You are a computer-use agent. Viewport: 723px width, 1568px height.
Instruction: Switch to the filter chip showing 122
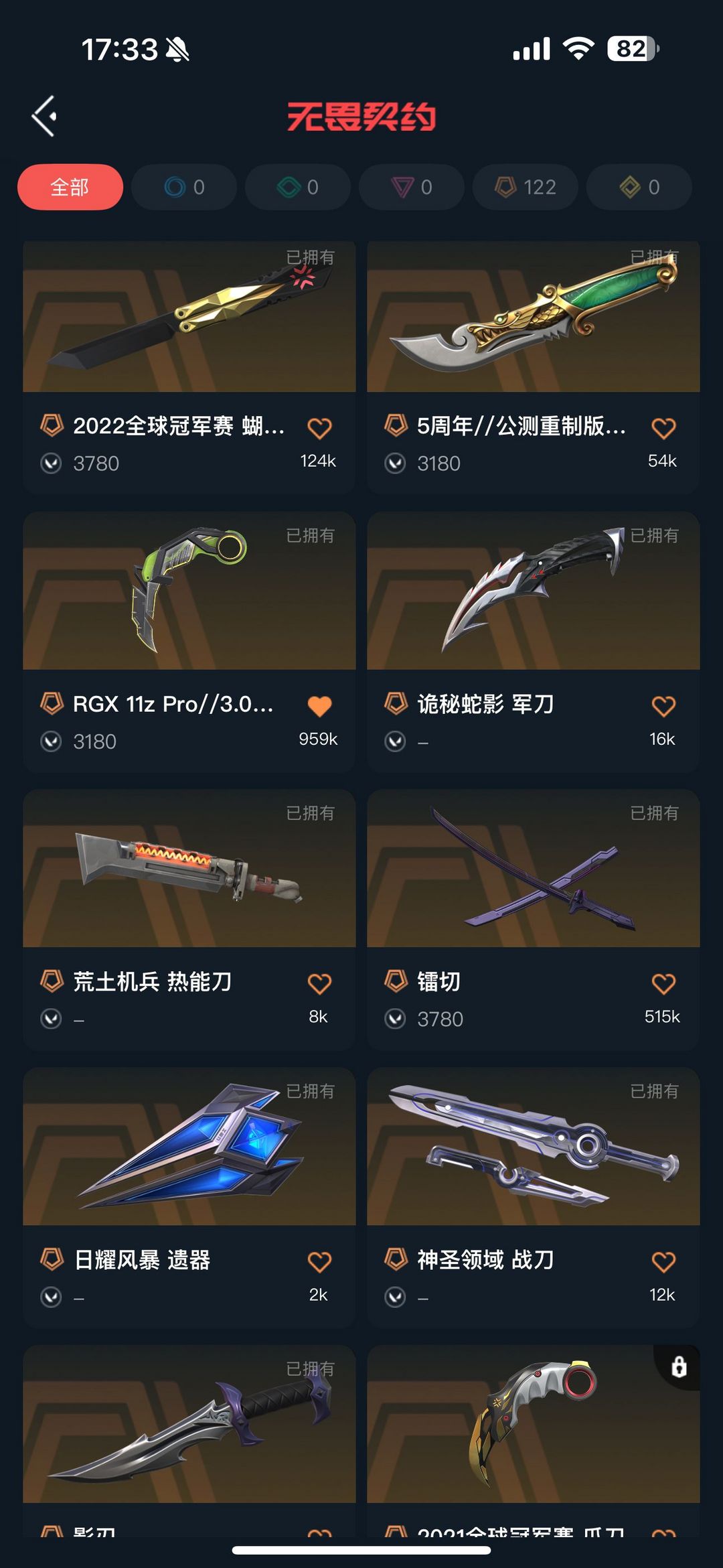(x=526, y=187)
